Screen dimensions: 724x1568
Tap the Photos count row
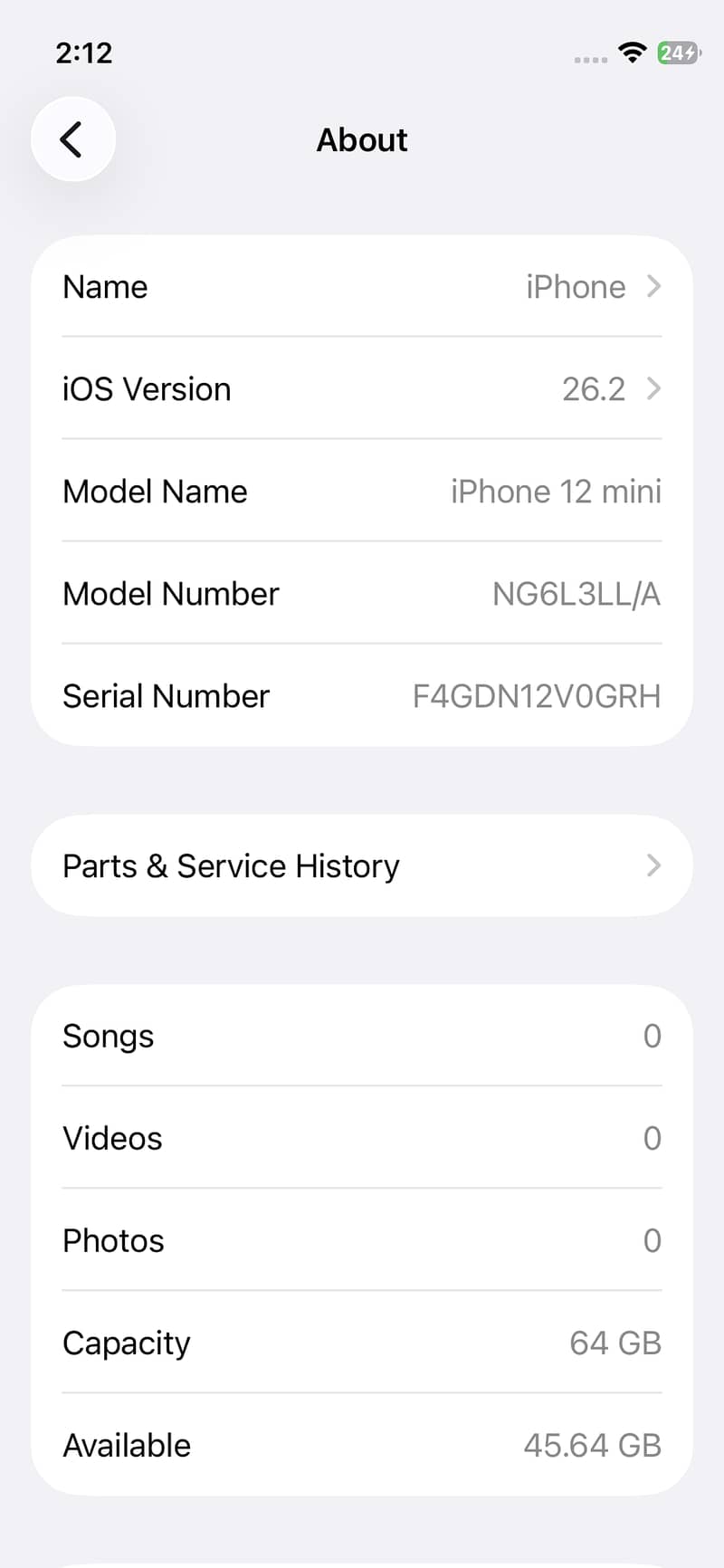click(x=362, y=1241)
